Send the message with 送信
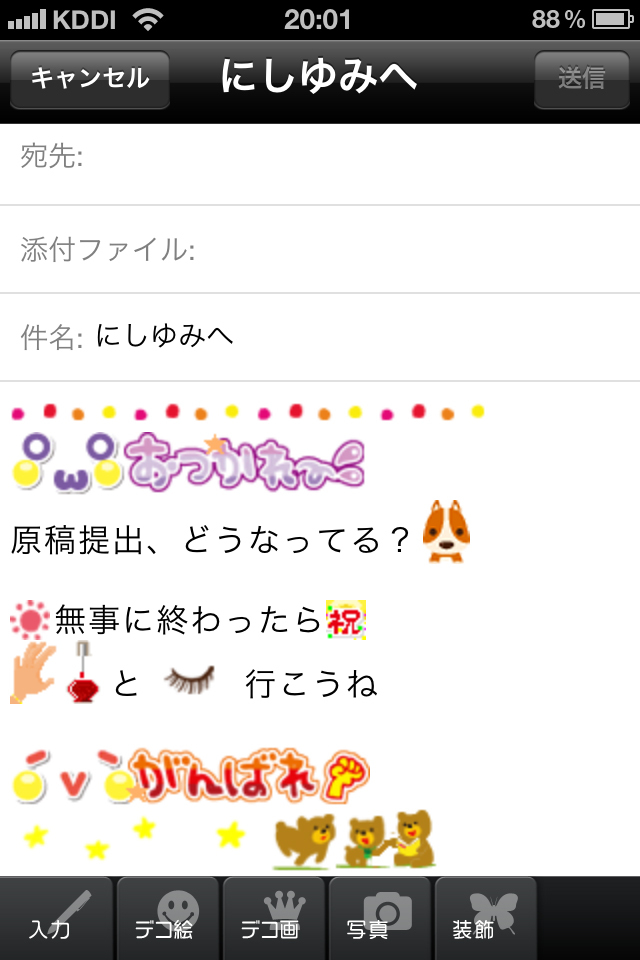Image resolution: width=640 pixels, height=960 pixels. click(581, 78)
